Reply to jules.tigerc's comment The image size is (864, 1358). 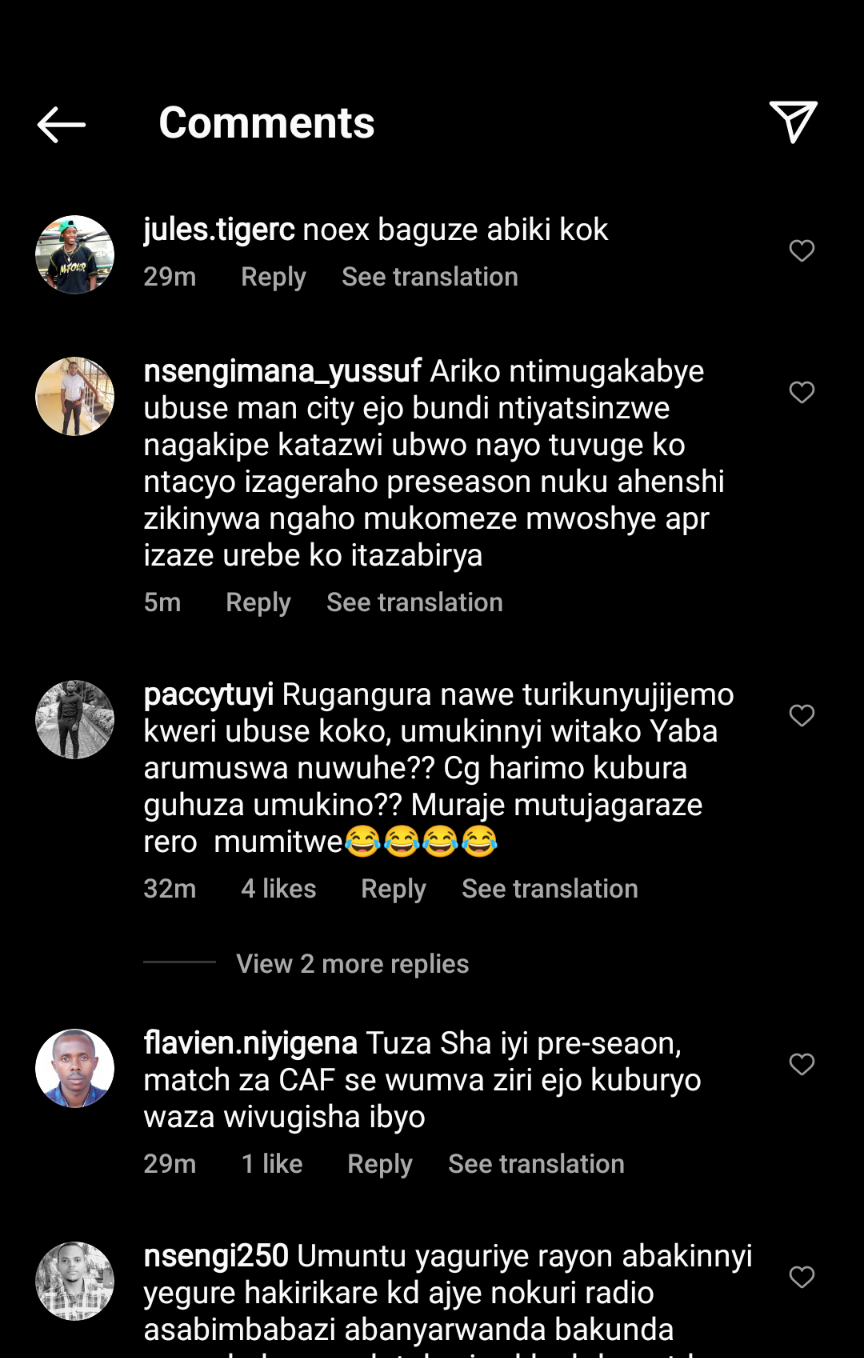(273, 277)
